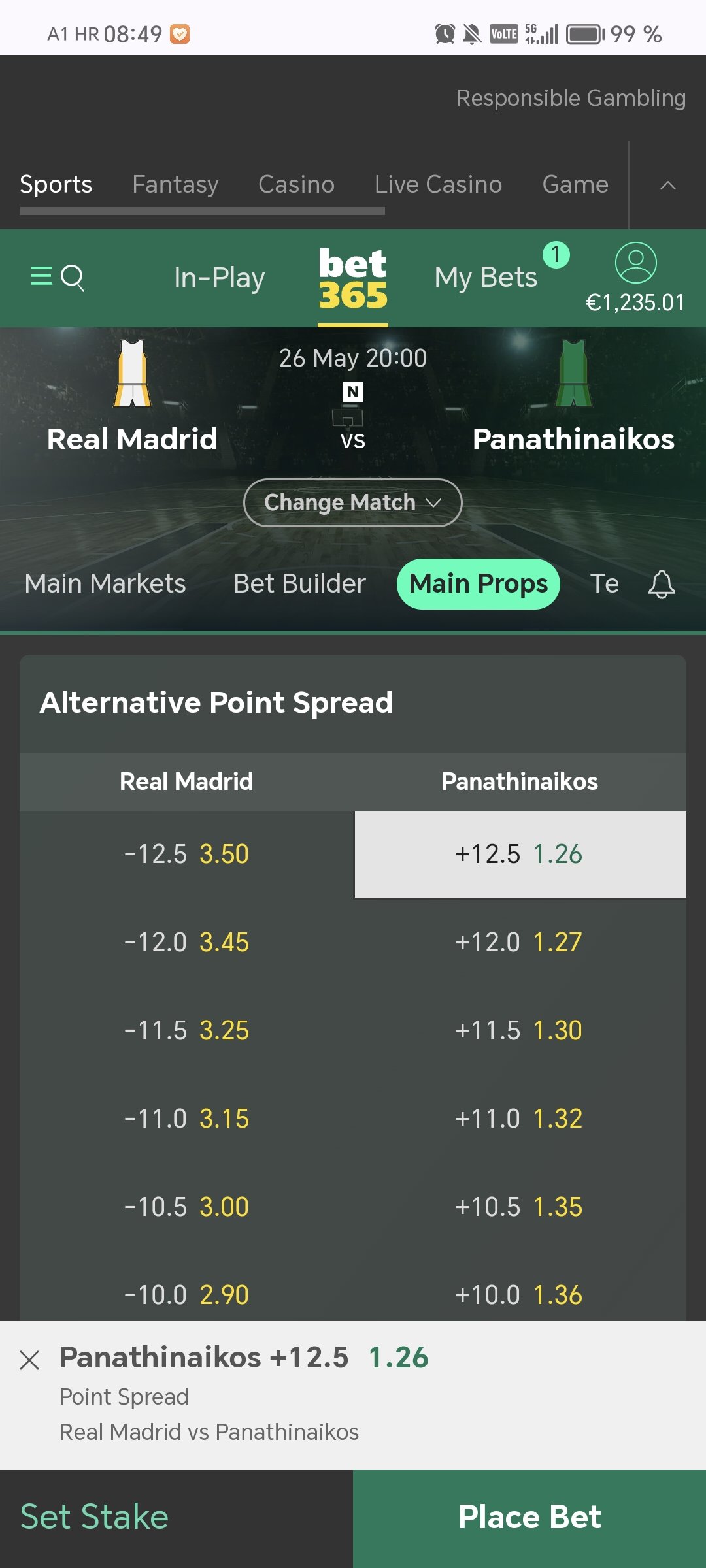This screenshot has height=1568, width=706.
Task: Open the menu and search icon
Action: coord(58,278)
